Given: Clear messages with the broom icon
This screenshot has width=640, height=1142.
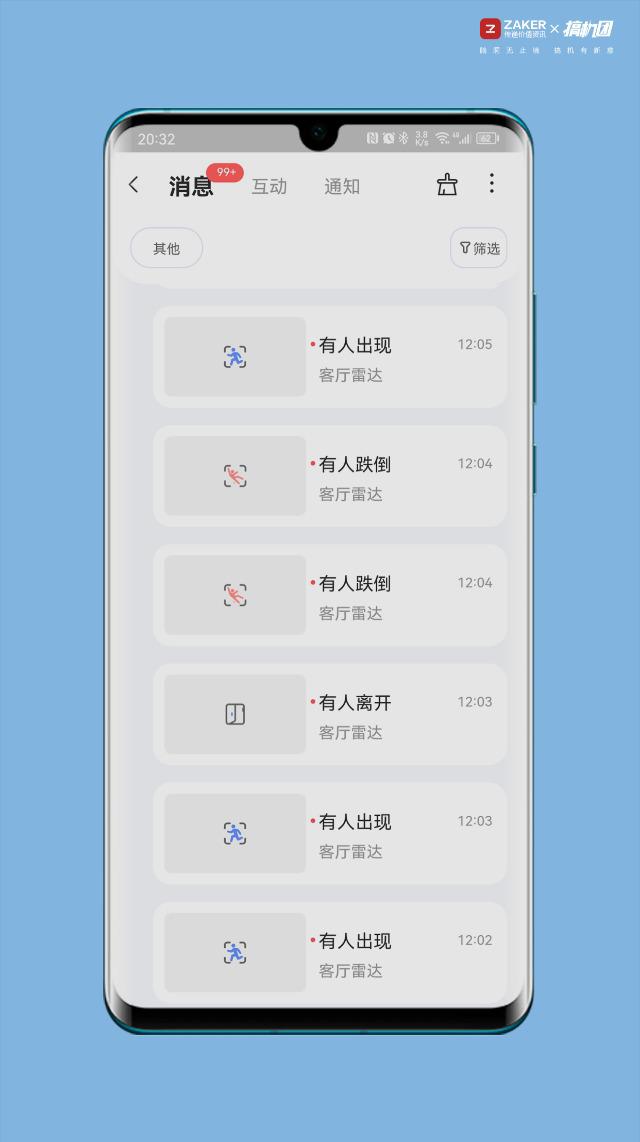Looking at the screenshot, I should 447,184.
